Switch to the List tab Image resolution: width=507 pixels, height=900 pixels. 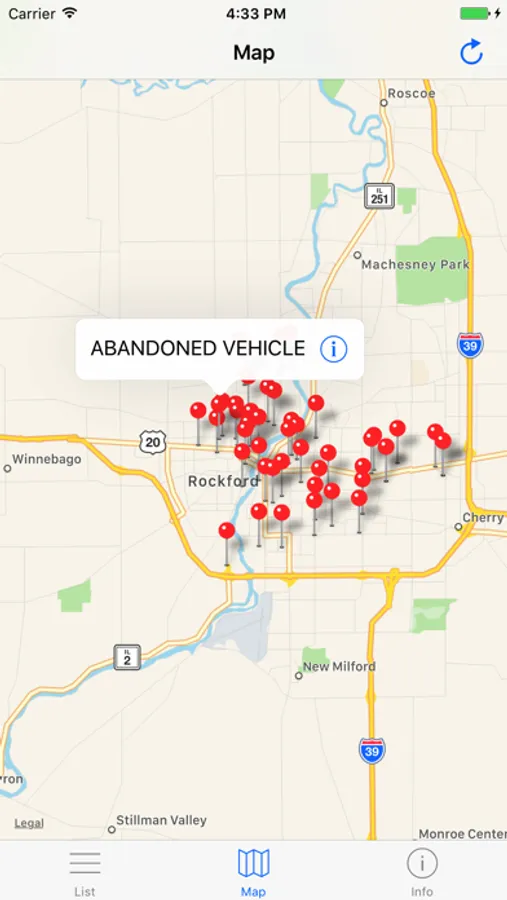coord(85,872)
